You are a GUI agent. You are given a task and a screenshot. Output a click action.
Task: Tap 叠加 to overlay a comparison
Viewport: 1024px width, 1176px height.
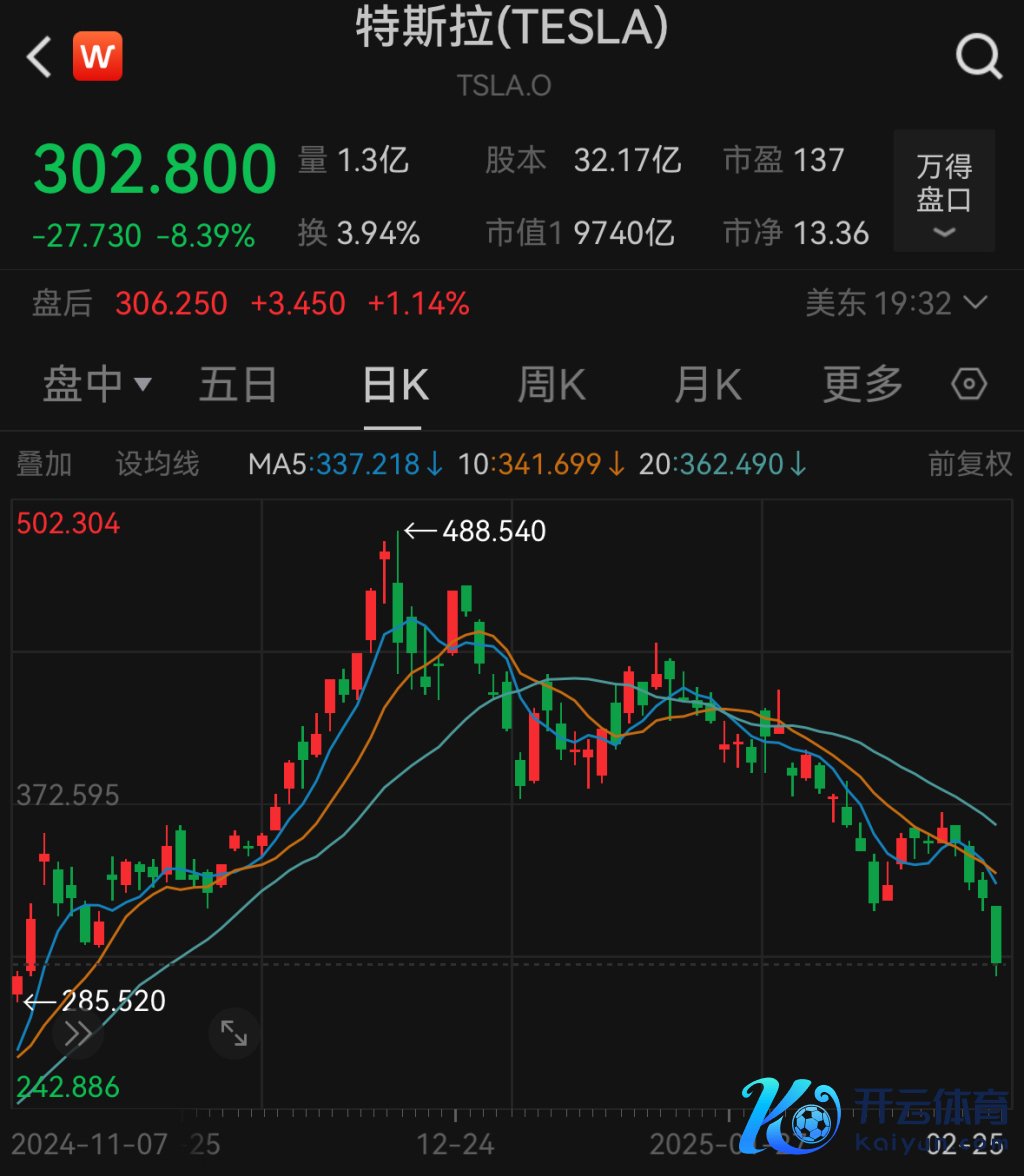pos(44,464)
